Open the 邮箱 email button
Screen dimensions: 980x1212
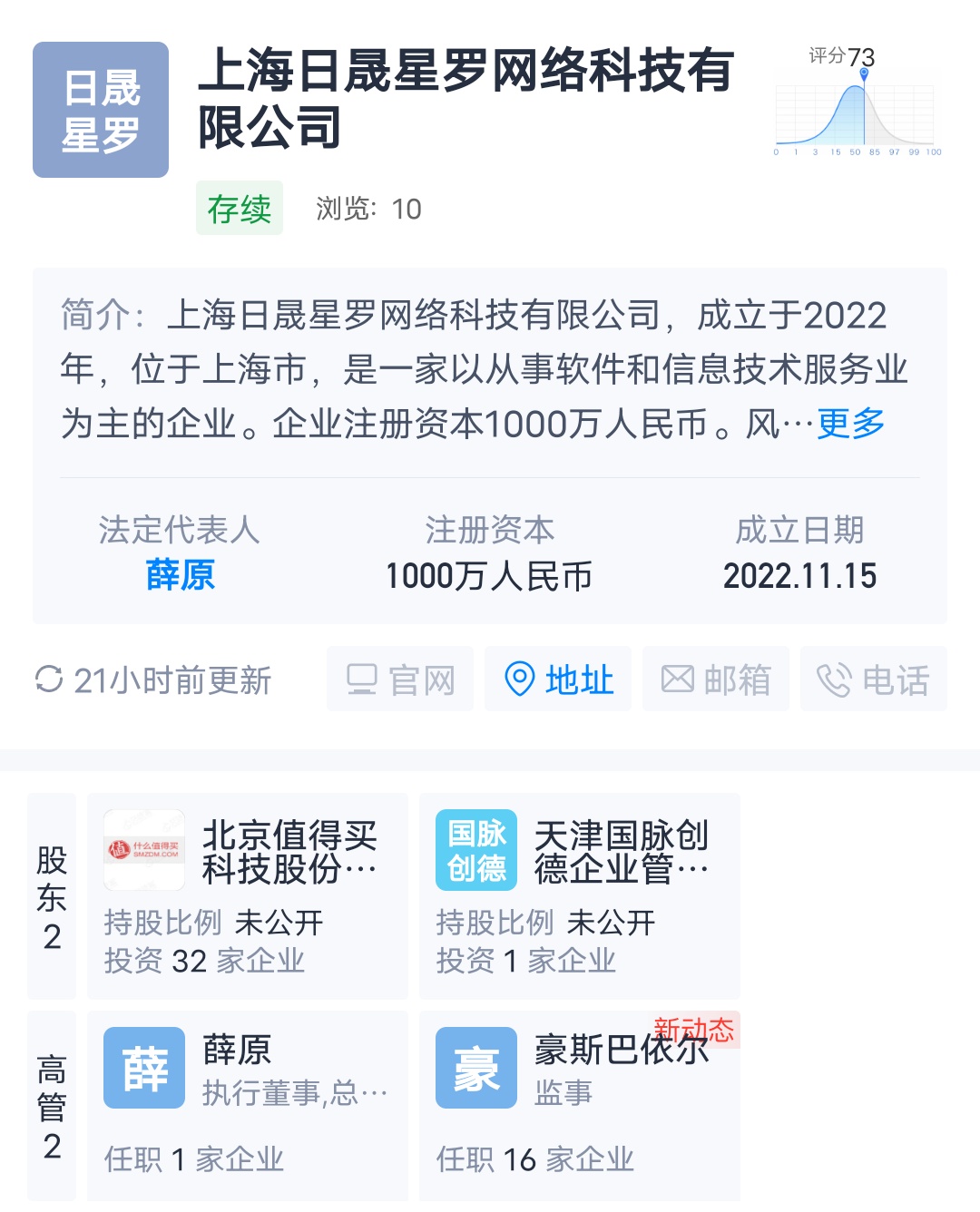pyautogui.click(x=716, y=679)
